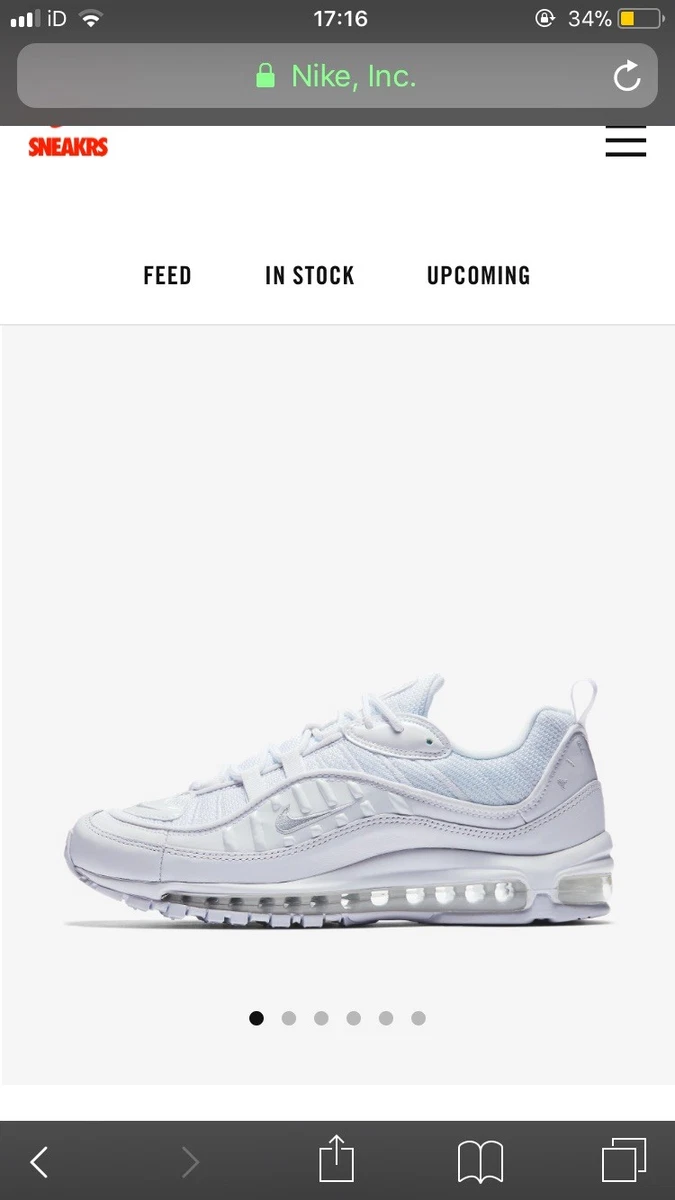Show open Safari tabs
The width and height of the screenshot is (675, 1200).
click(x=624, y=1161)
